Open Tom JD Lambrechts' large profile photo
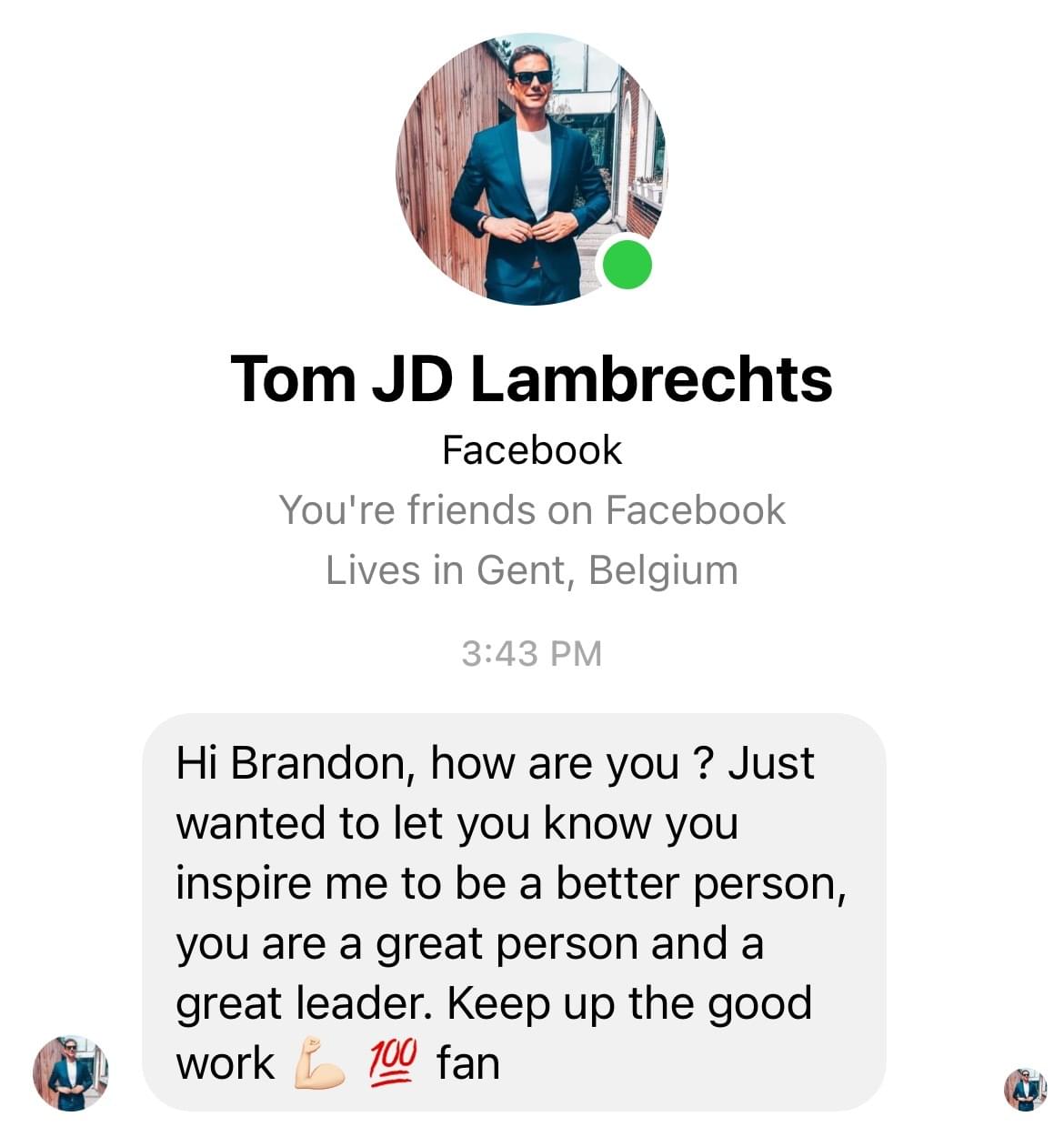Screen dimensions: 1064x1137 531,170
